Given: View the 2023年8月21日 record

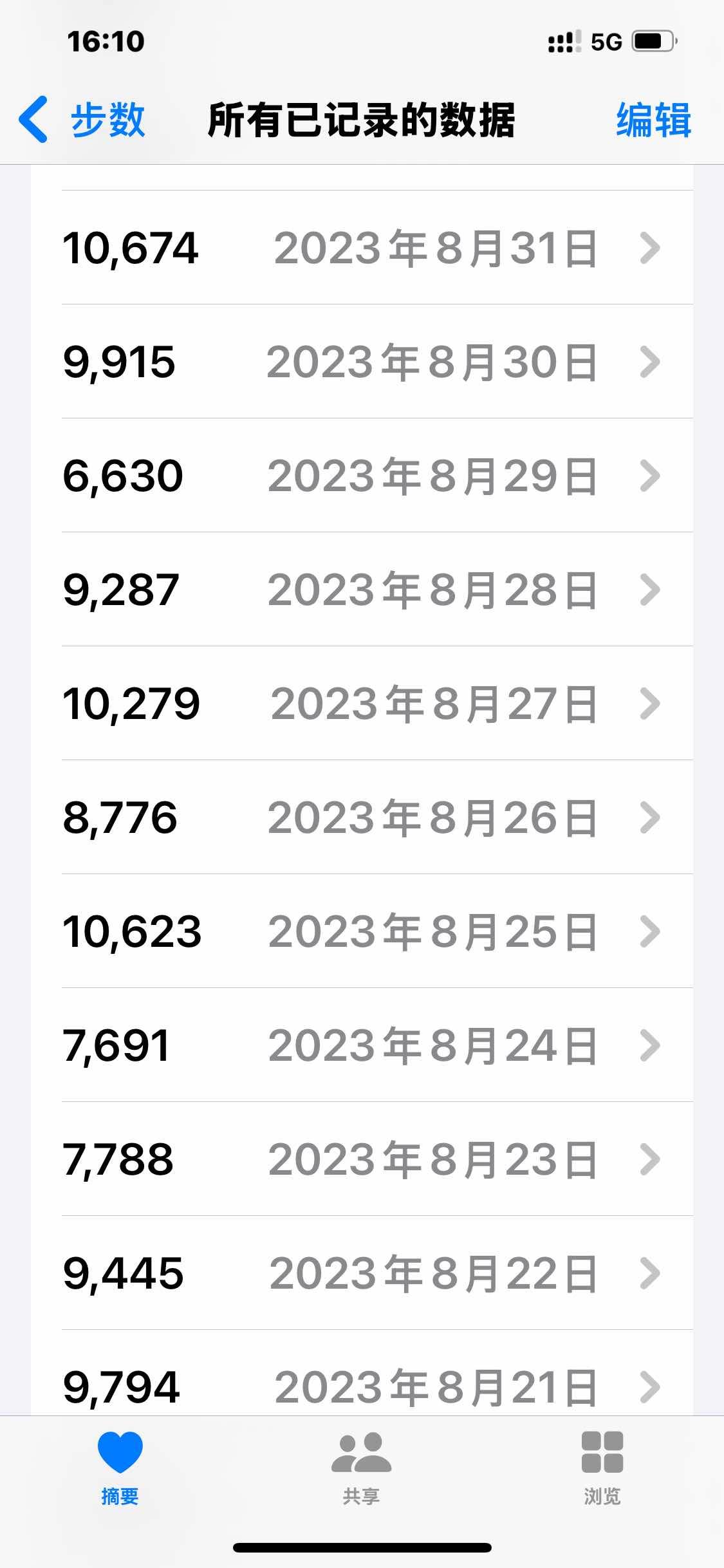Looking at the screenshot, I should [362, 1384].
